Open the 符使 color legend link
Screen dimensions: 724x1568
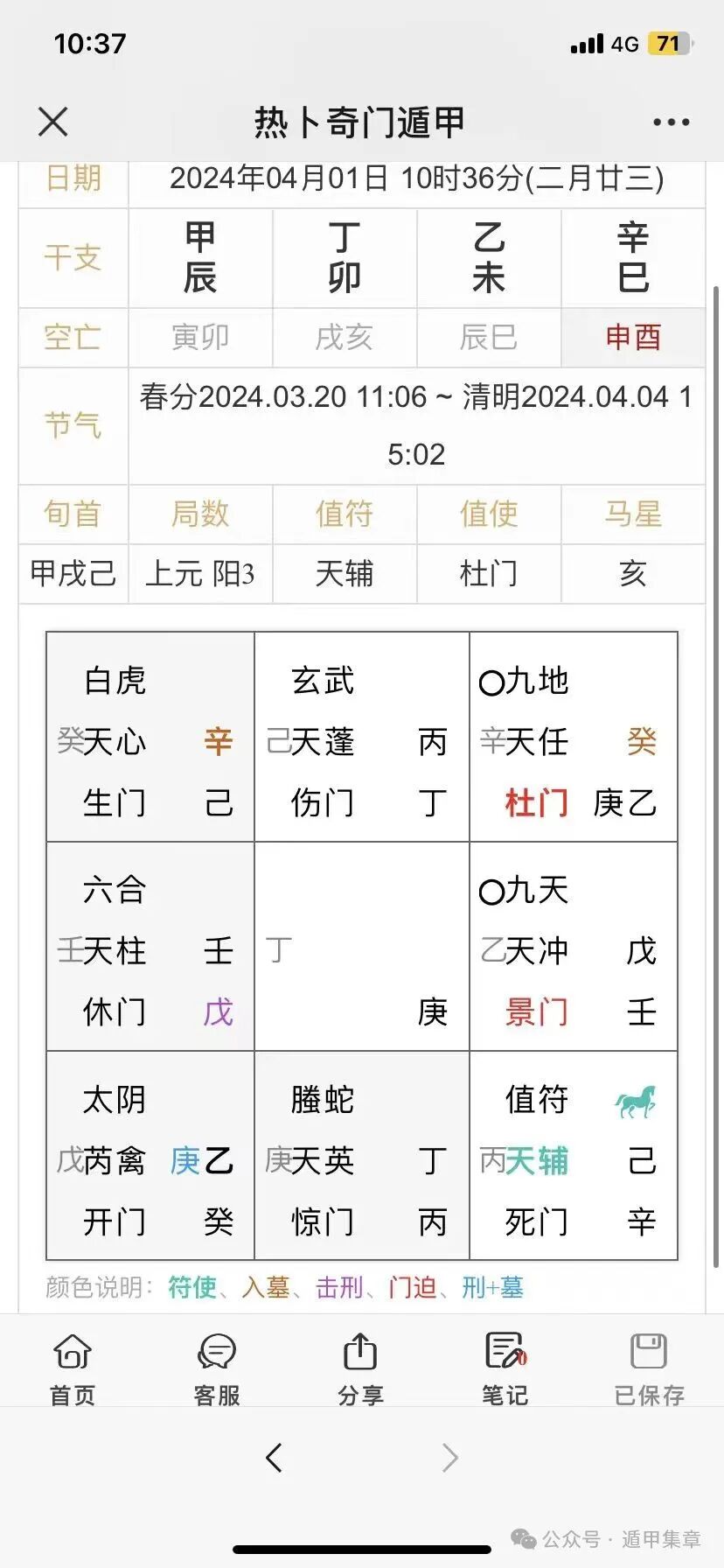coord(191,1287)
